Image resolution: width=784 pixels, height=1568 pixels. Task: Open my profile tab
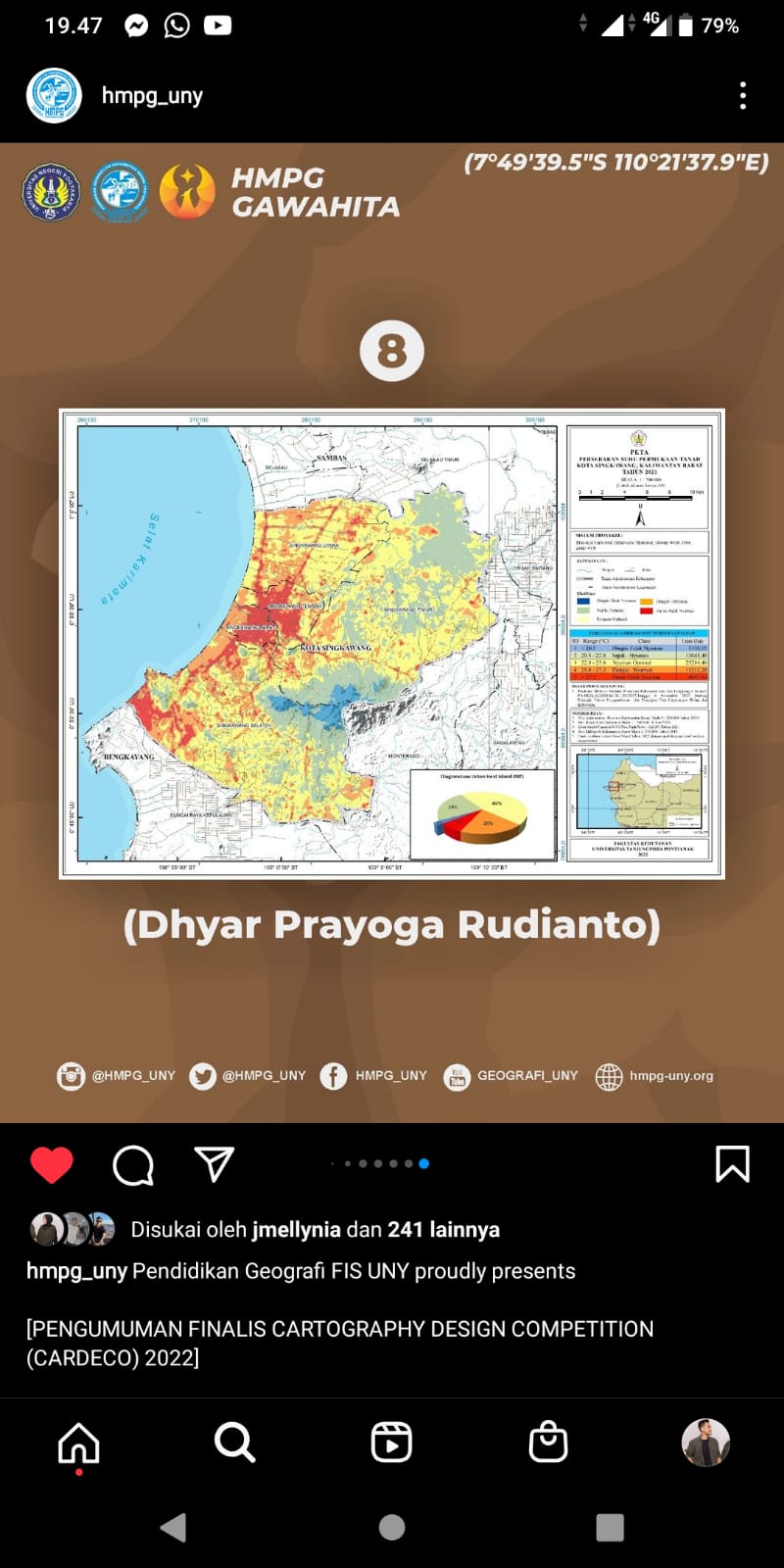point(706,1443)
